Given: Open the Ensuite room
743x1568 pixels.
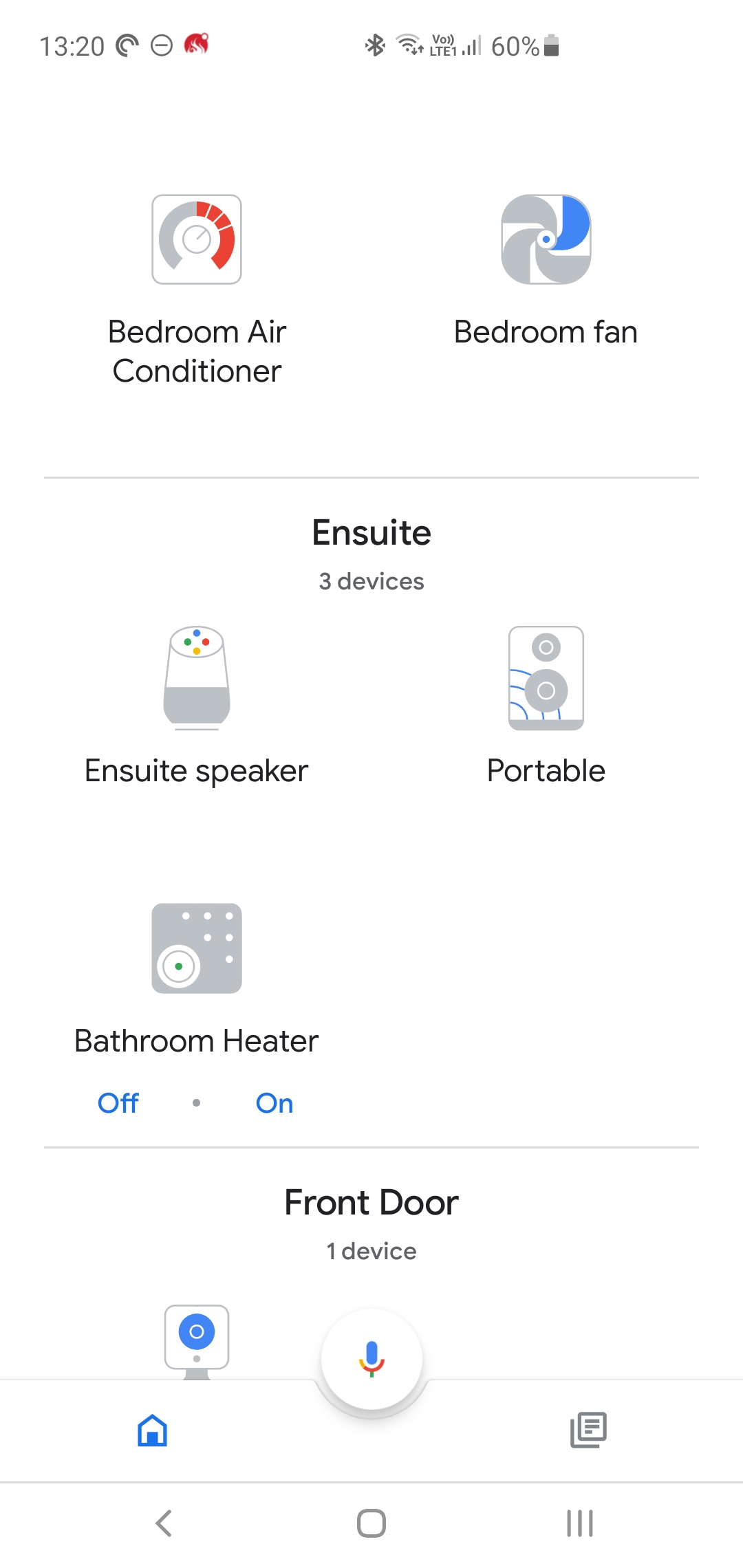Looking at the screenshot, I should [371, 532].
